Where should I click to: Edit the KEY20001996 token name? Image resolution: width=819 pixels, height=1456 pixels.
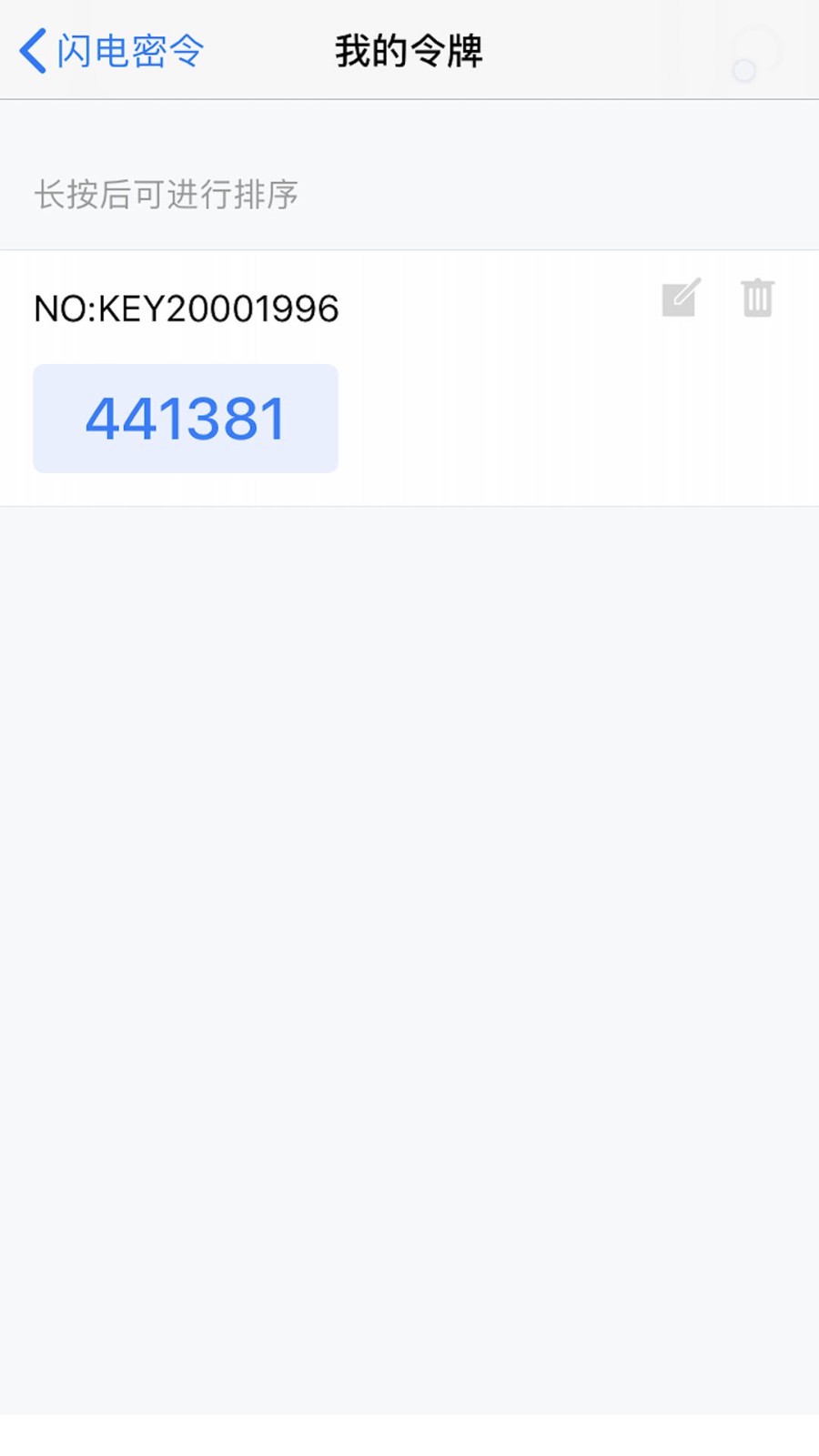pyautogui.click(x=681, y=298)
